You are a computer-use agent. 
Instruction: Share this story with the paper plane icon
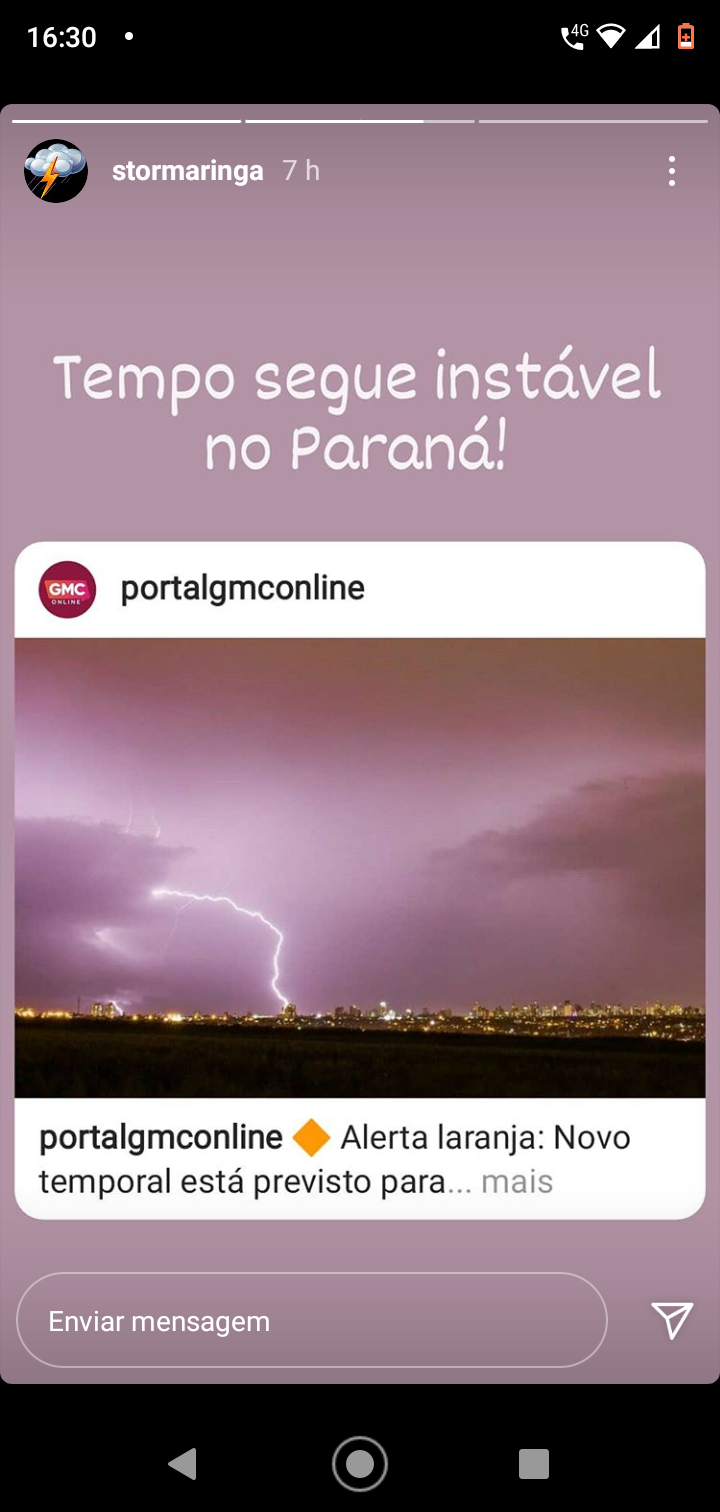[672, 1320]
